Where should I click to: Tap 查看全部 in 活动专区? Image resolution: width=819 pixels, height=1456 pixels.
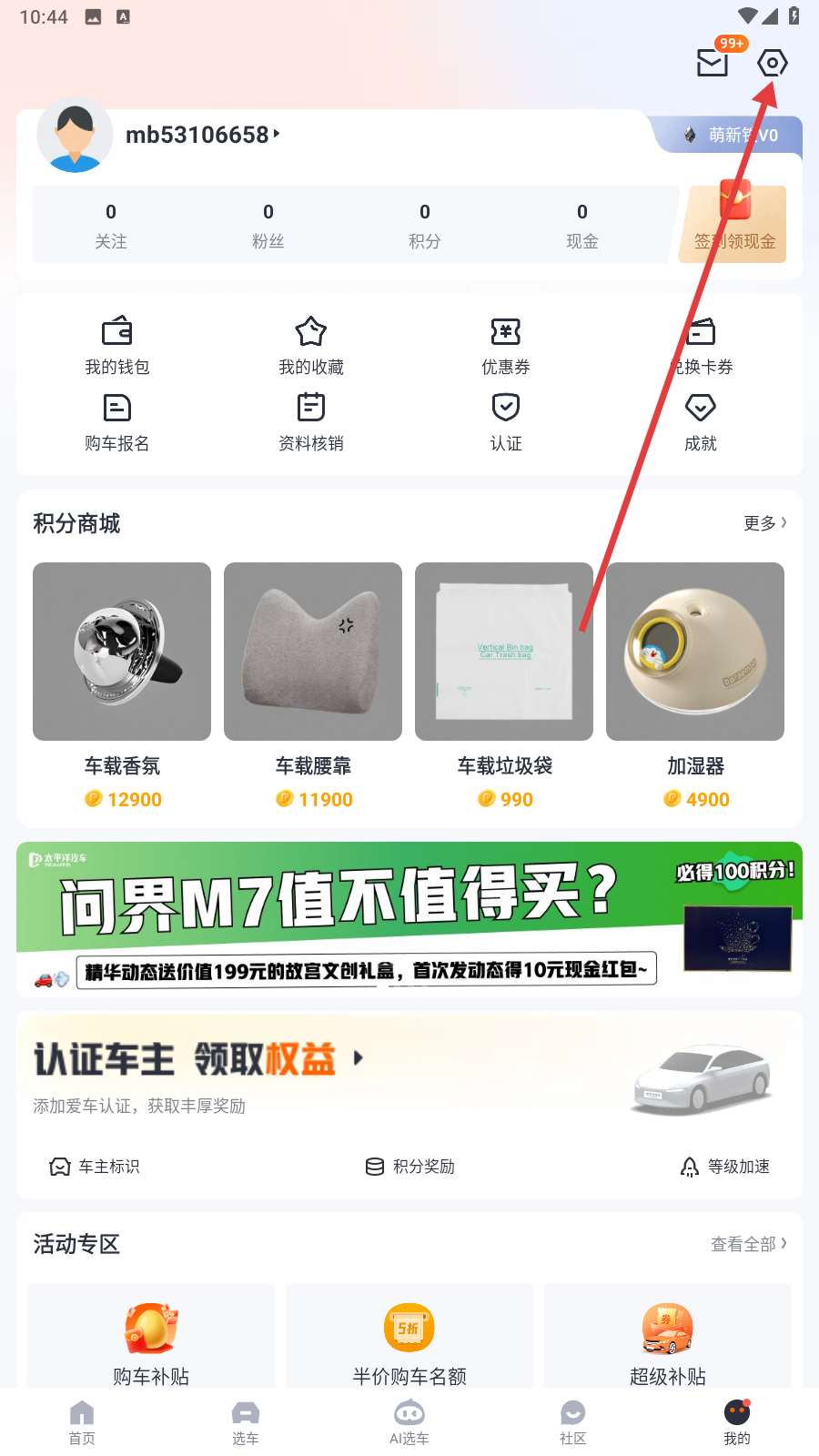coord(748,1244)
